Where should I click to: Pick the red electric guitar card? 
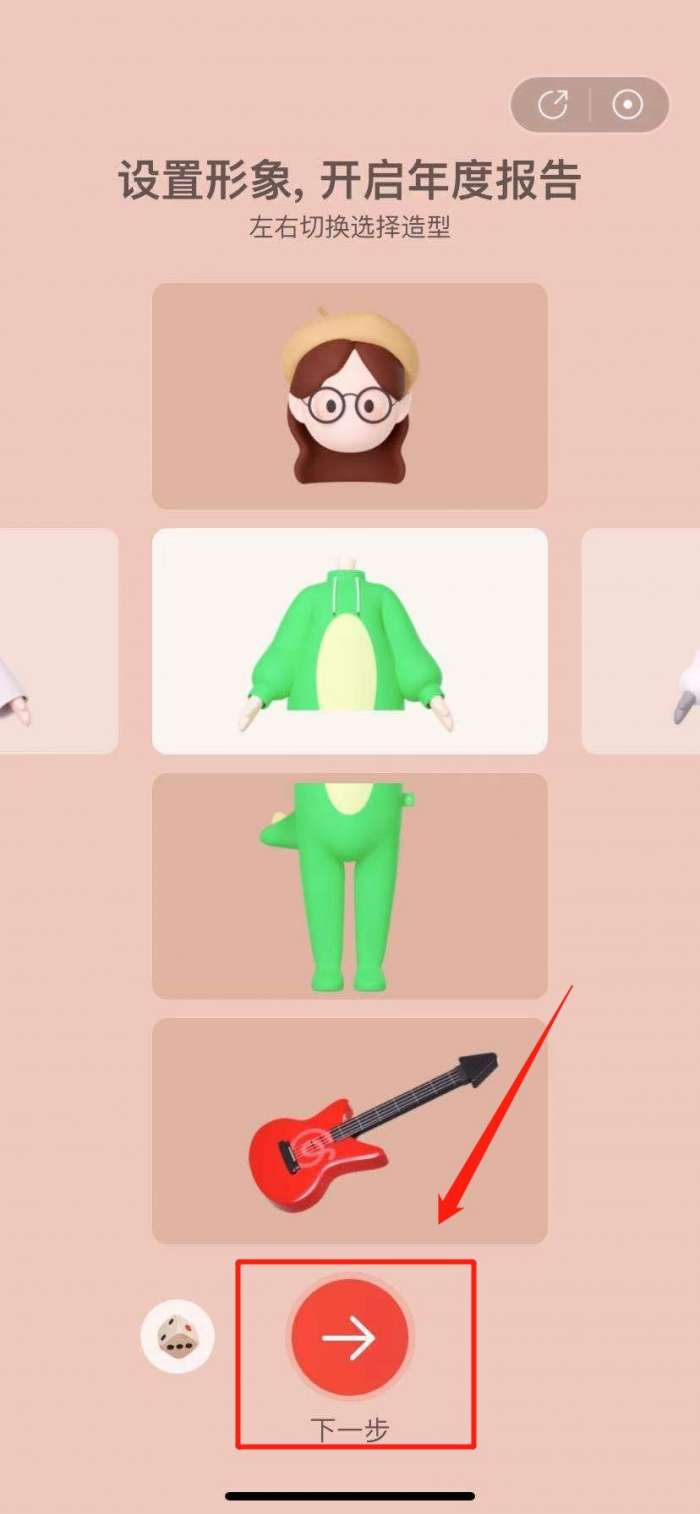(350, 1131)
